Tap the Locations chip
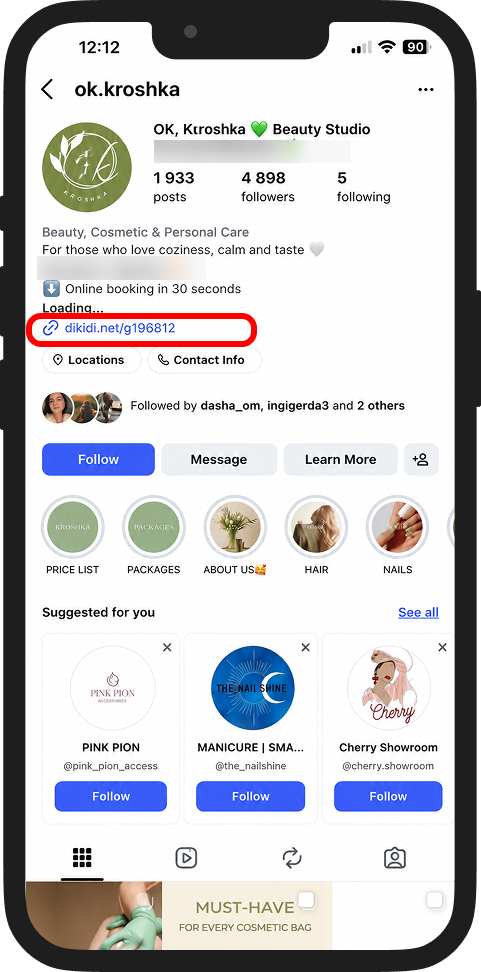The image size is (481, 972). tap(92, 360)
